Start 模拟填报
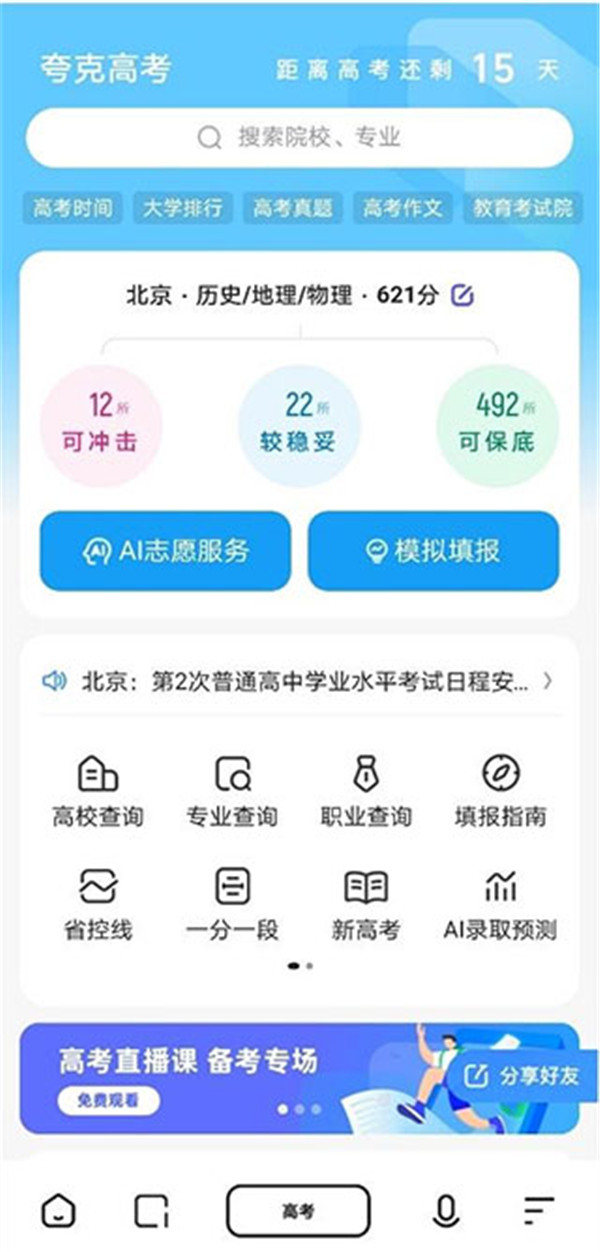This screenshot has height=1252, width=600. (x=433, y=551)
